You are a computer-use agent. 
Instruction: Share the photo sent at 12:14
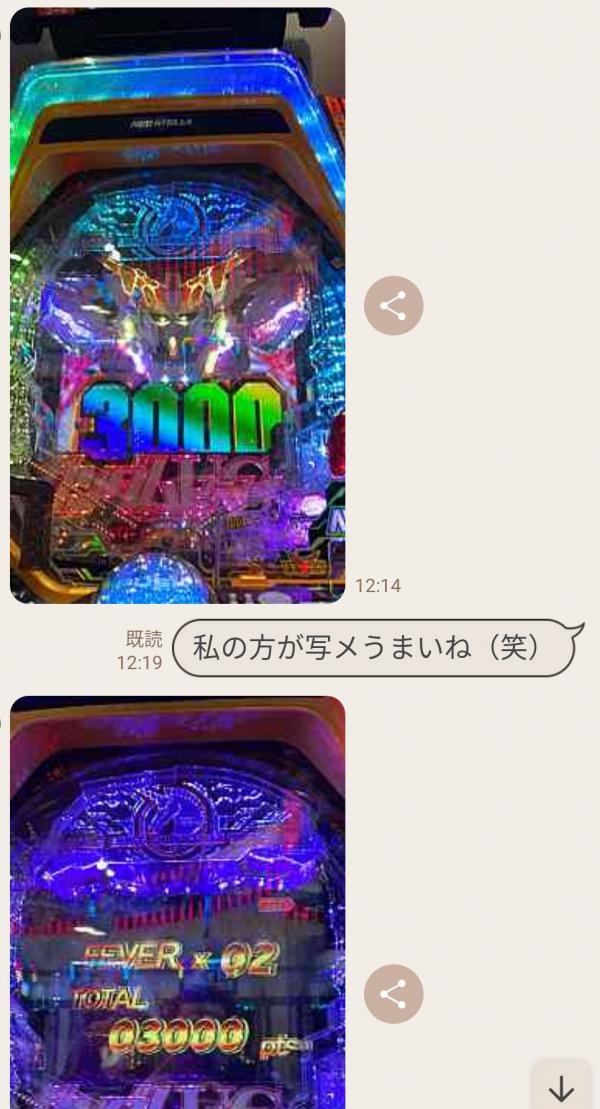point(393,305)
